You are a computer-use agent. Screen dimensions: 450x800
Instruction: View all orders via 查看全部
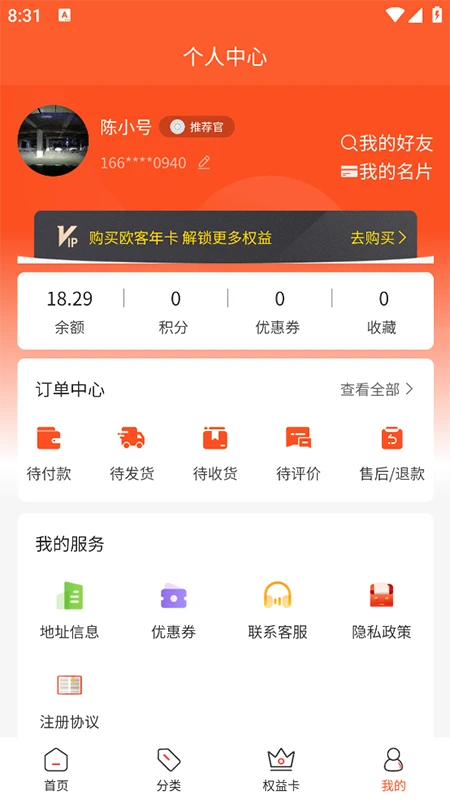coord(377,390)
